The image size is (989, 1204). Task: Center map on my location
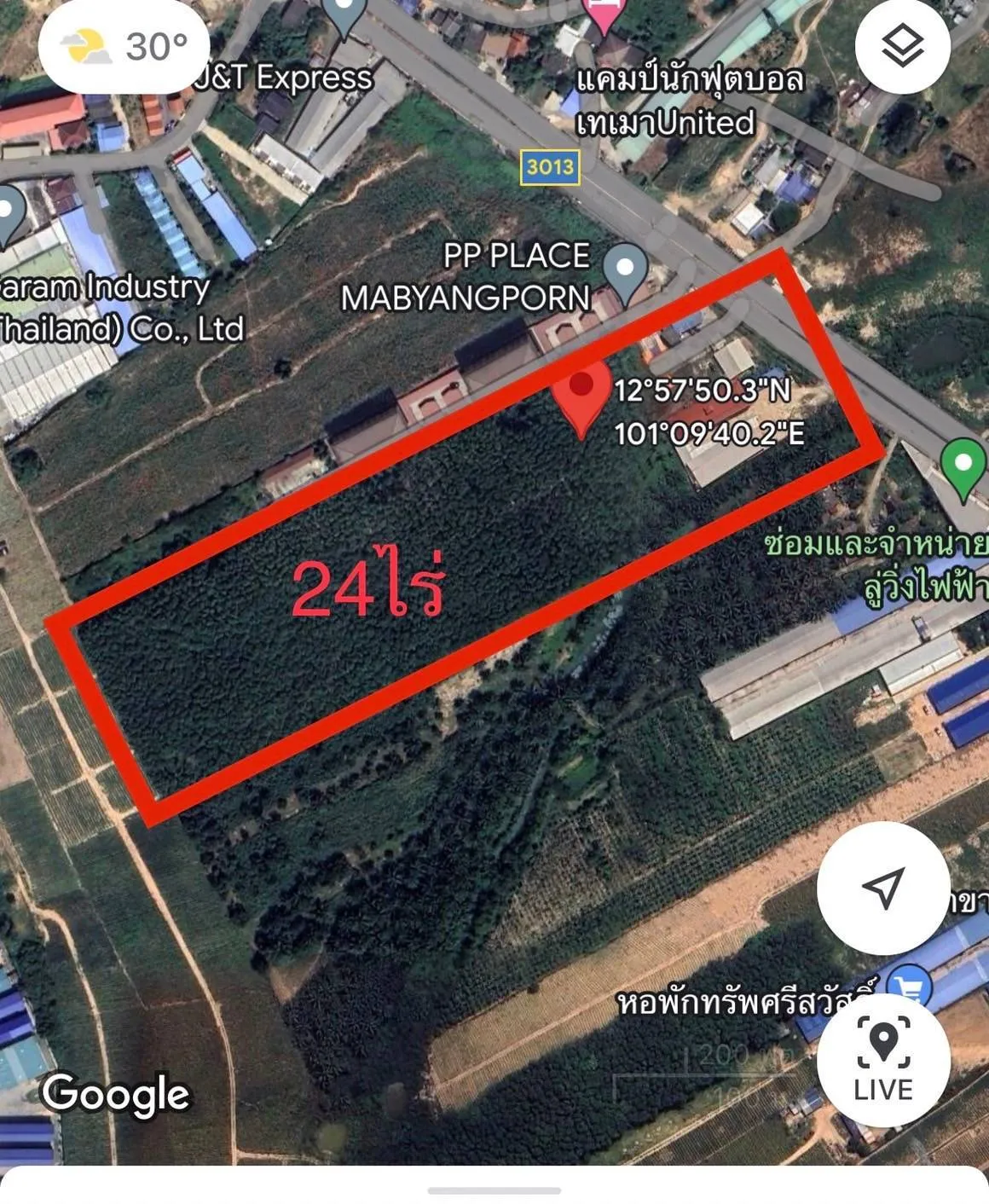point(883,889)
